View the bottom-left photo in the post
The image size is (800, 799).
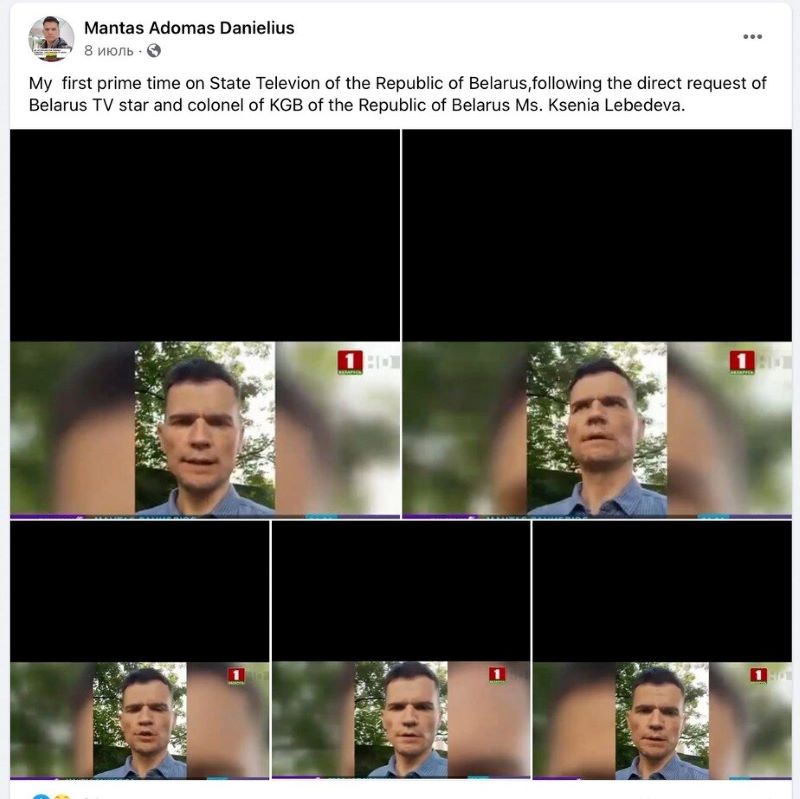[139, 650]
